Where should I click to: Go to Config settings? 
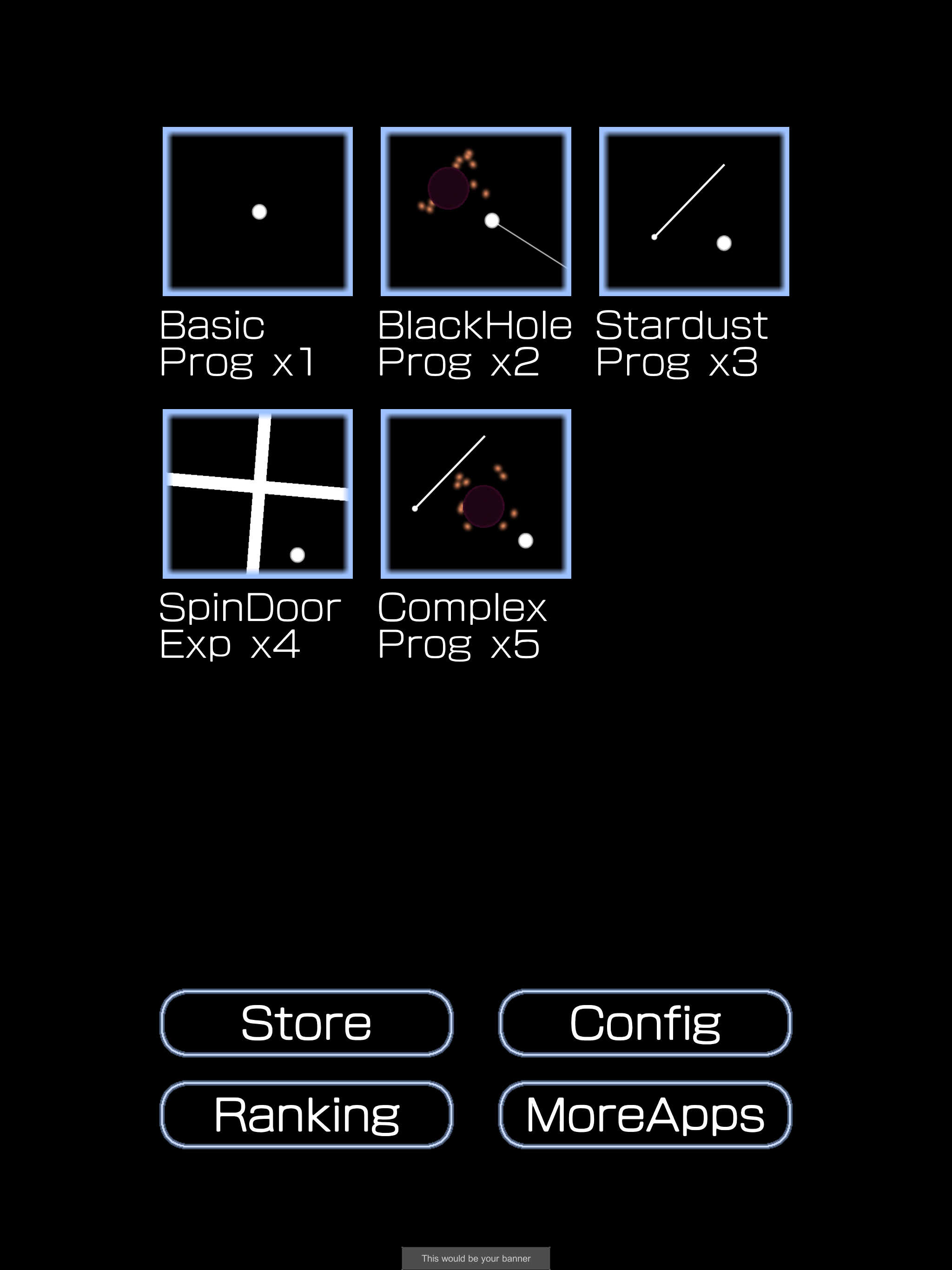coord(645,1023)
